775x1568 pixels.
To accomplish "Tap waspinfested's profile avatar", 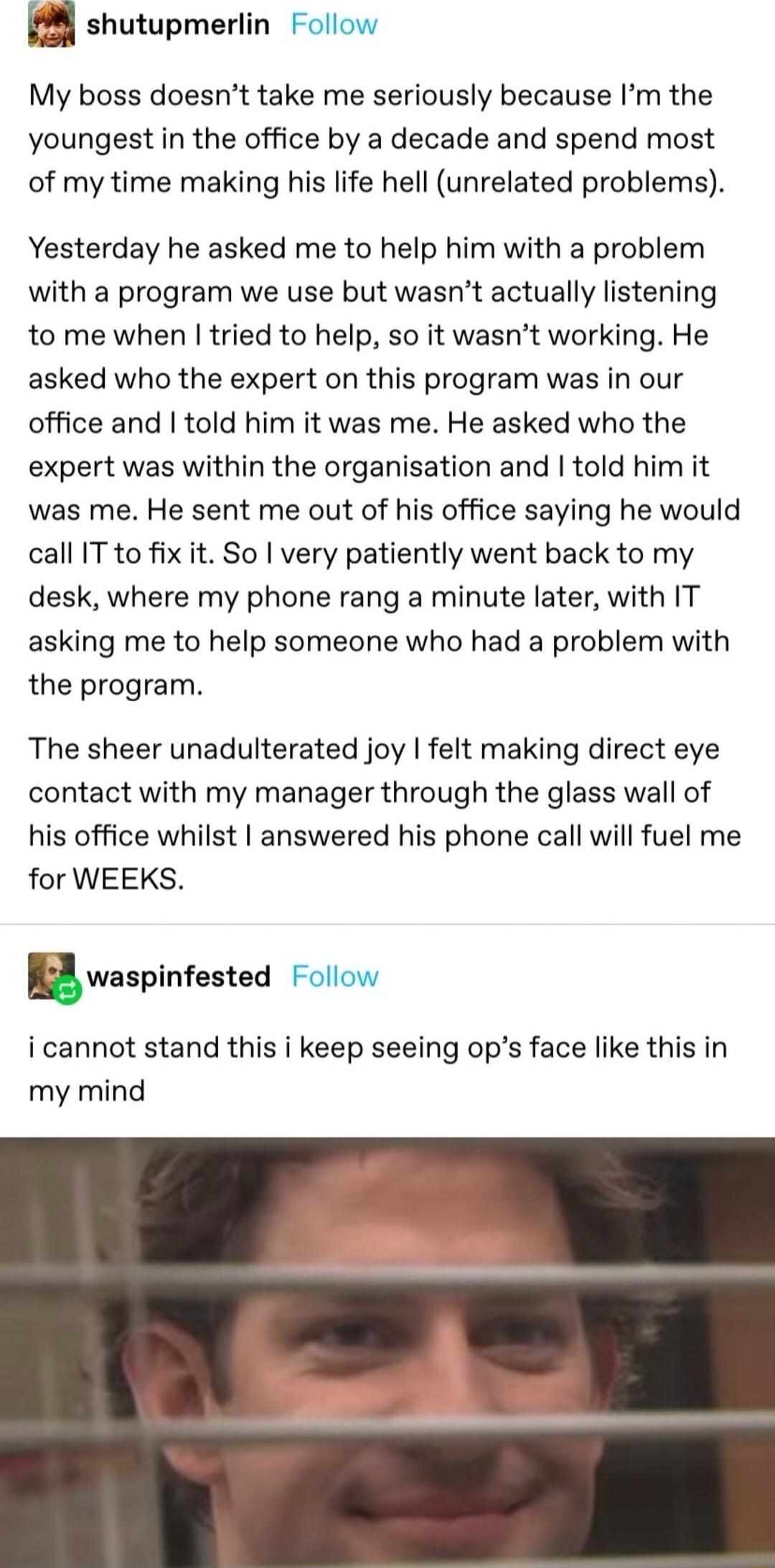I will (x=52, y=976).
